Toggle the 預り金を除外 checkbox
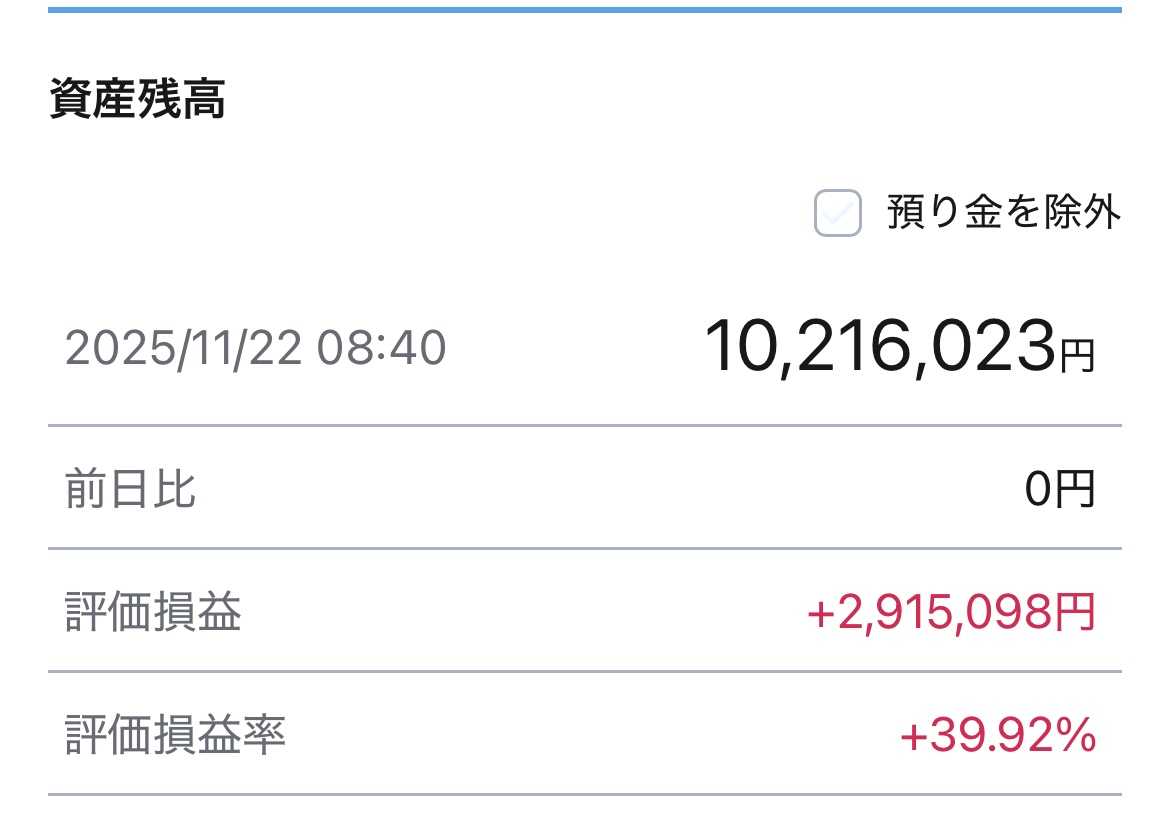Image resolution: width=1170 pixels, height=821 pixels. pyautogui.click(x=837, y=213)
